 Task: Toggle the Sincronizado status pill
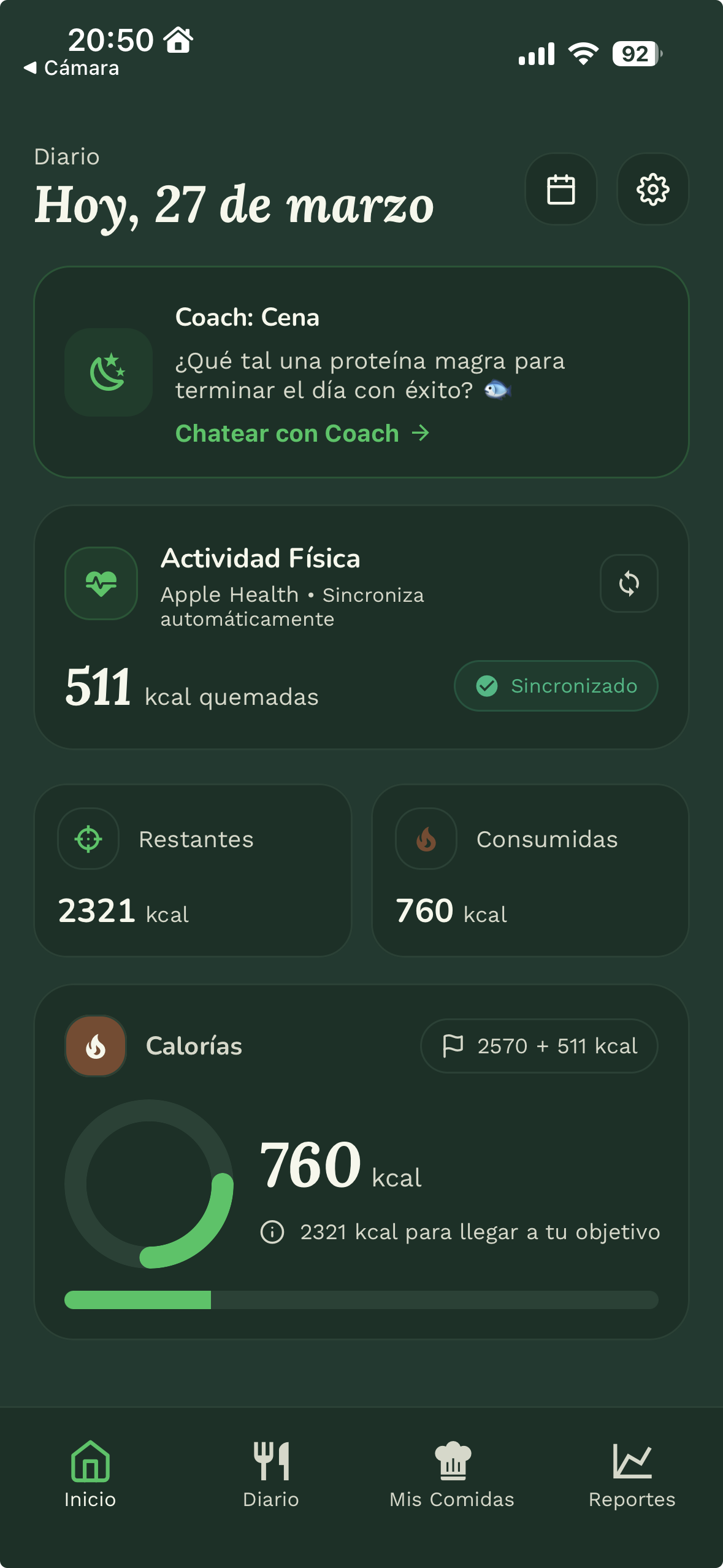point(556,686)
